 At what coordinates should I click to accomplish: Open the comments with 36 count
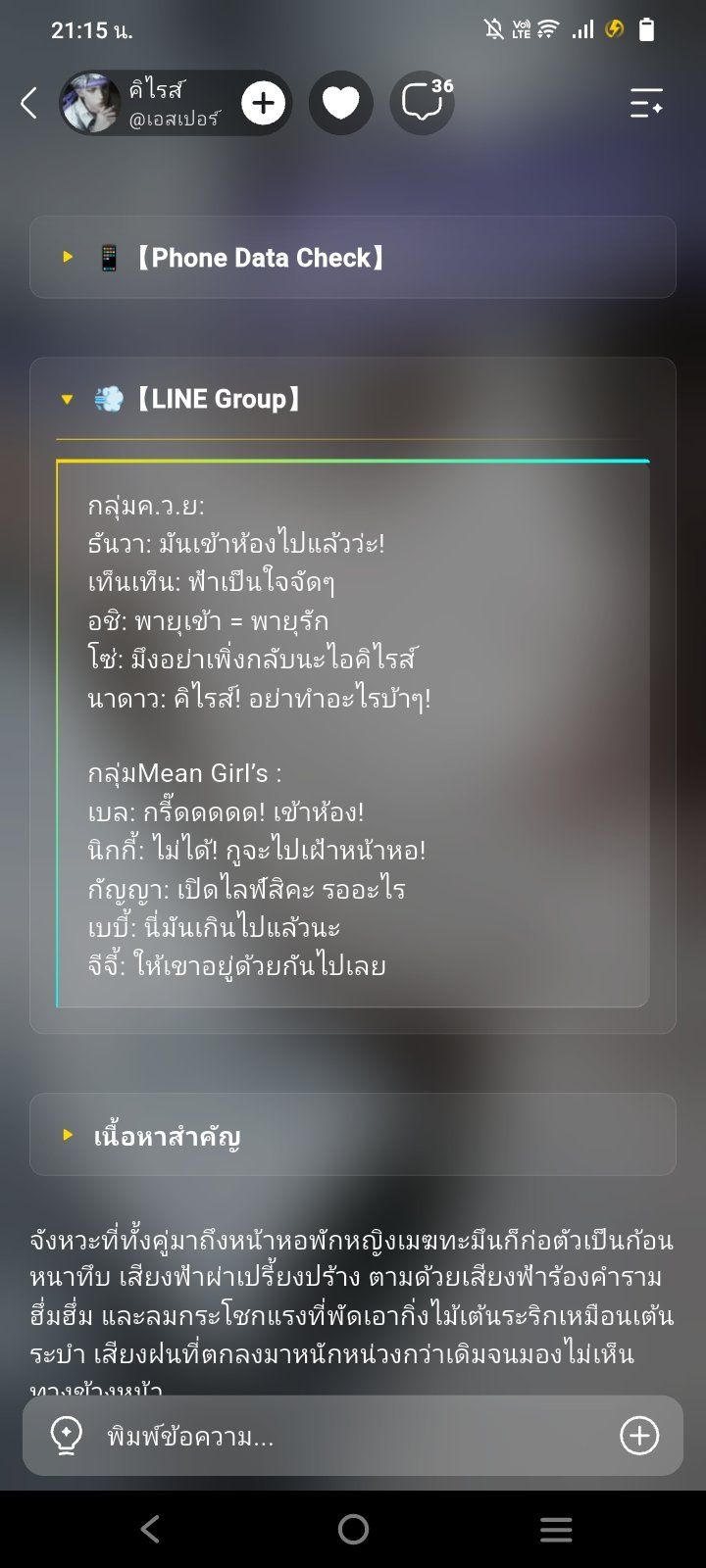[423, 102]
